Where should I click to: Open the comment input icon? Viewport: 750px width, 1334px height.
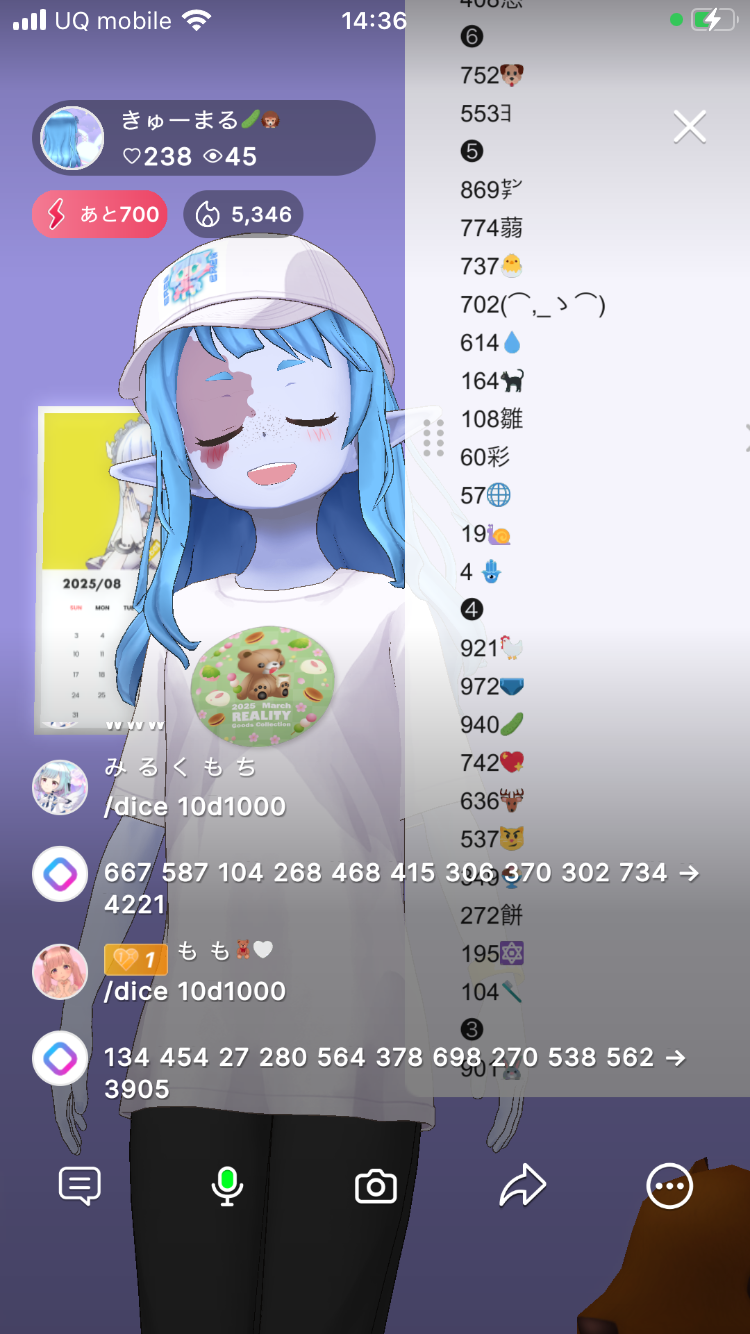80,1187
